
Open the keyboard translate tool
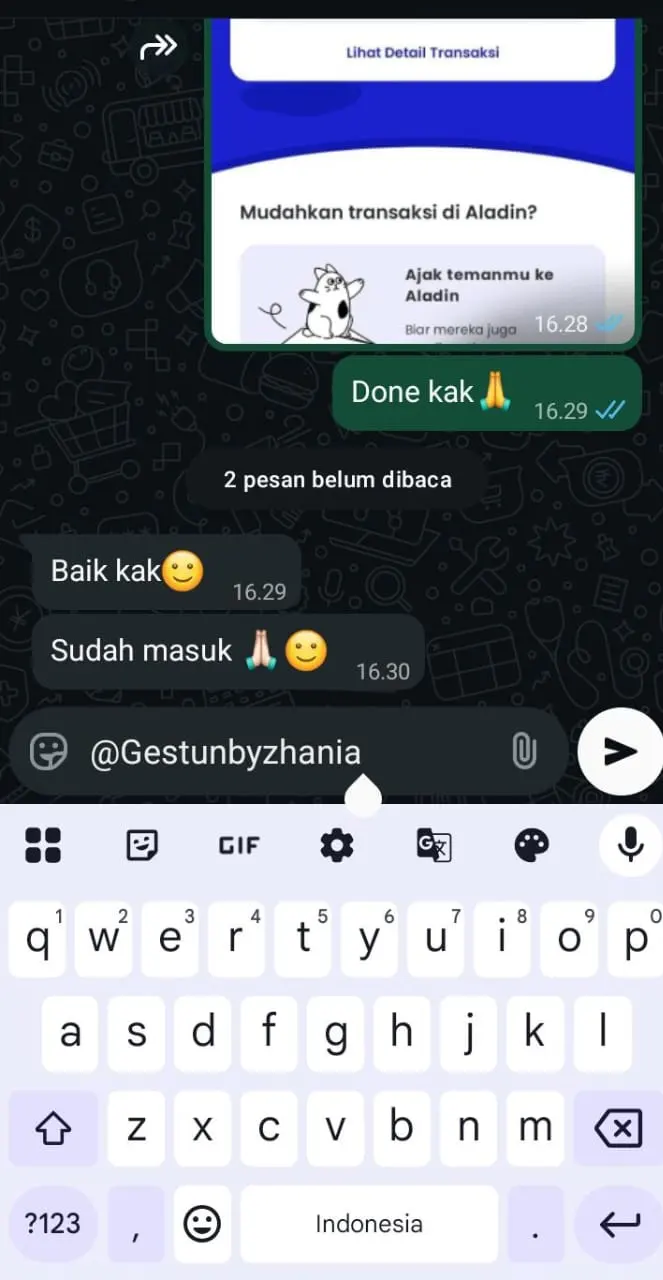point(434,846)
